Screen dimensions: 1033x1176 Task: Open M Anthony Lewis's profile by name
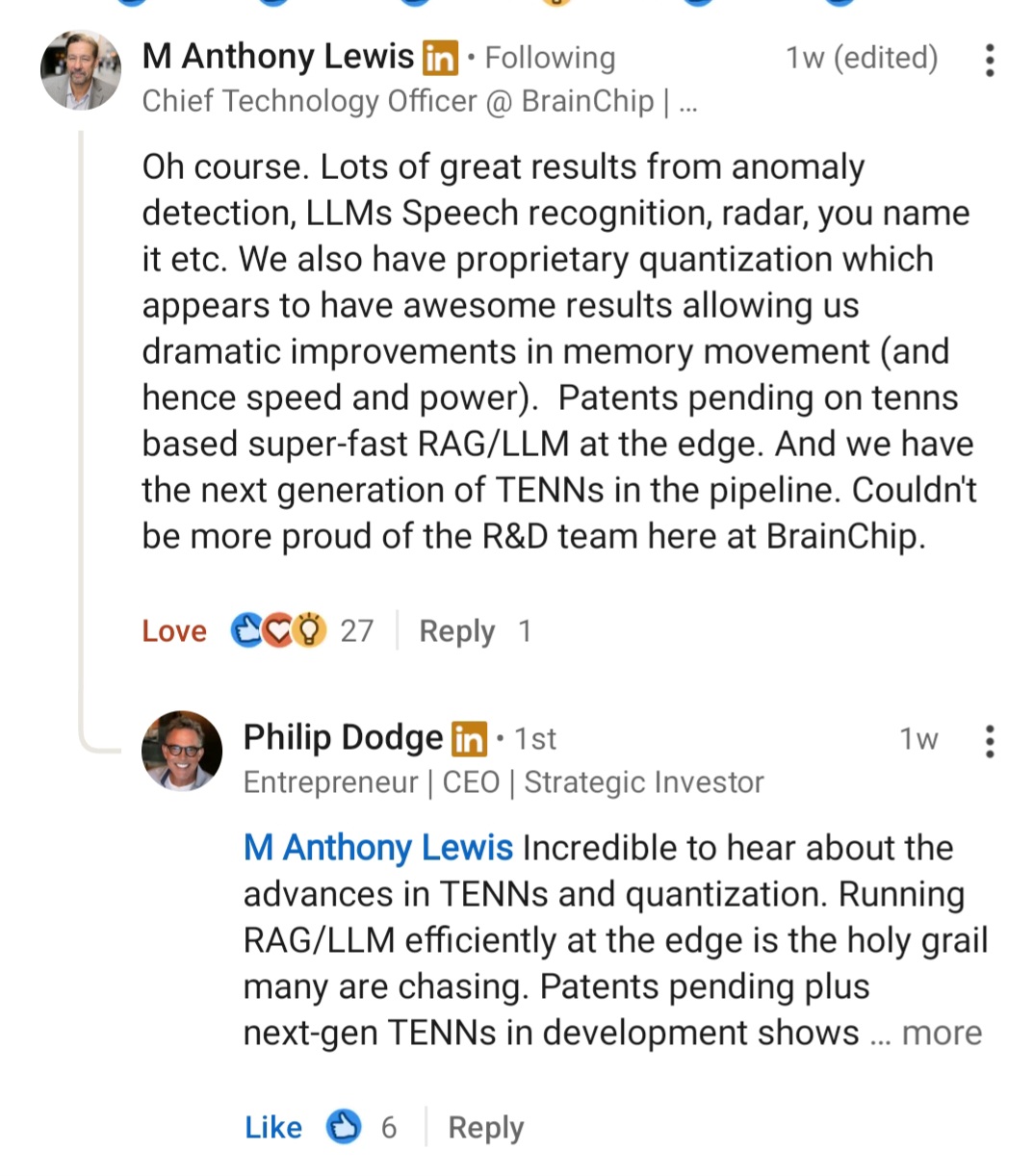(277, 57)
